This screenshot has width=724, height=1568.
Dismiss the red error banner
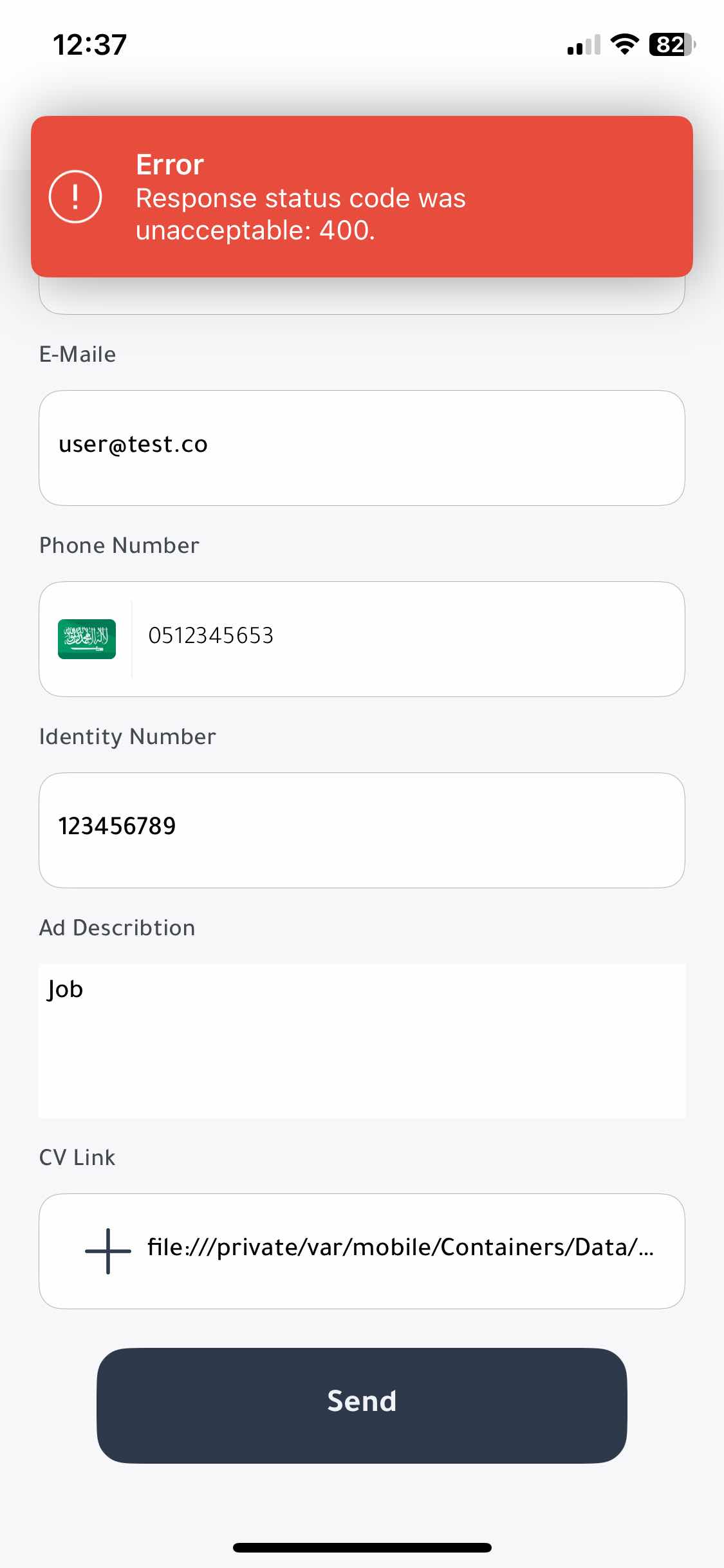pyautogui.click(x=362, y=196)
